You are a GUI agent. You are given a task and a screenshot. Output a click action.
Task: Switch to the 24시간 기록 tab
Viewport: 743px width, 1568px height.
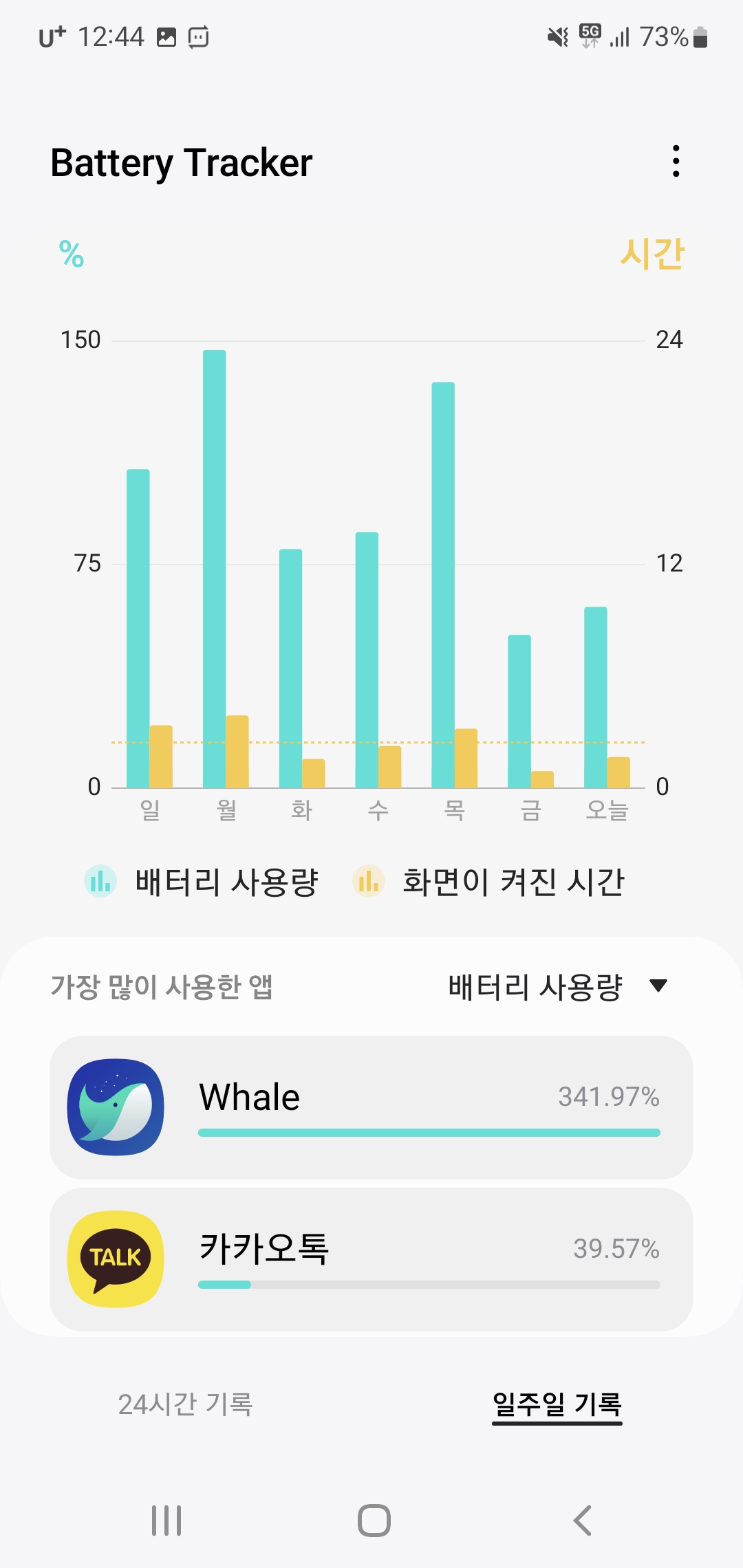pos(186,1406)
